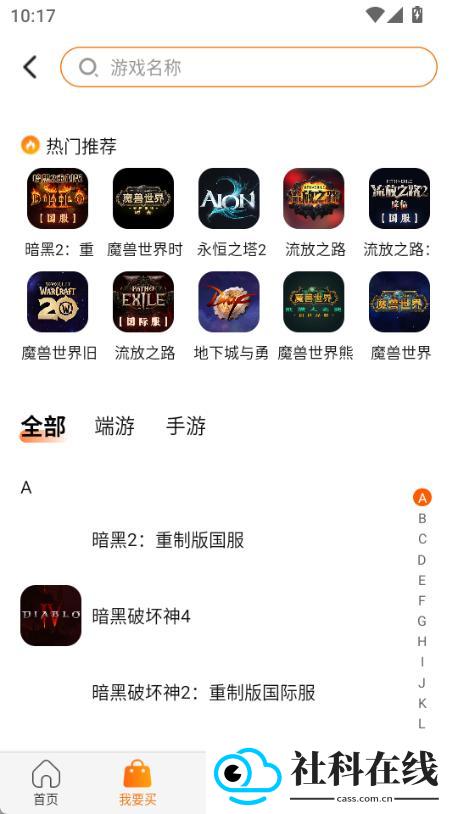The width and height of the screenshot is (458, 814).
Task: Switch to the 端游 tab
Action: 114,426
